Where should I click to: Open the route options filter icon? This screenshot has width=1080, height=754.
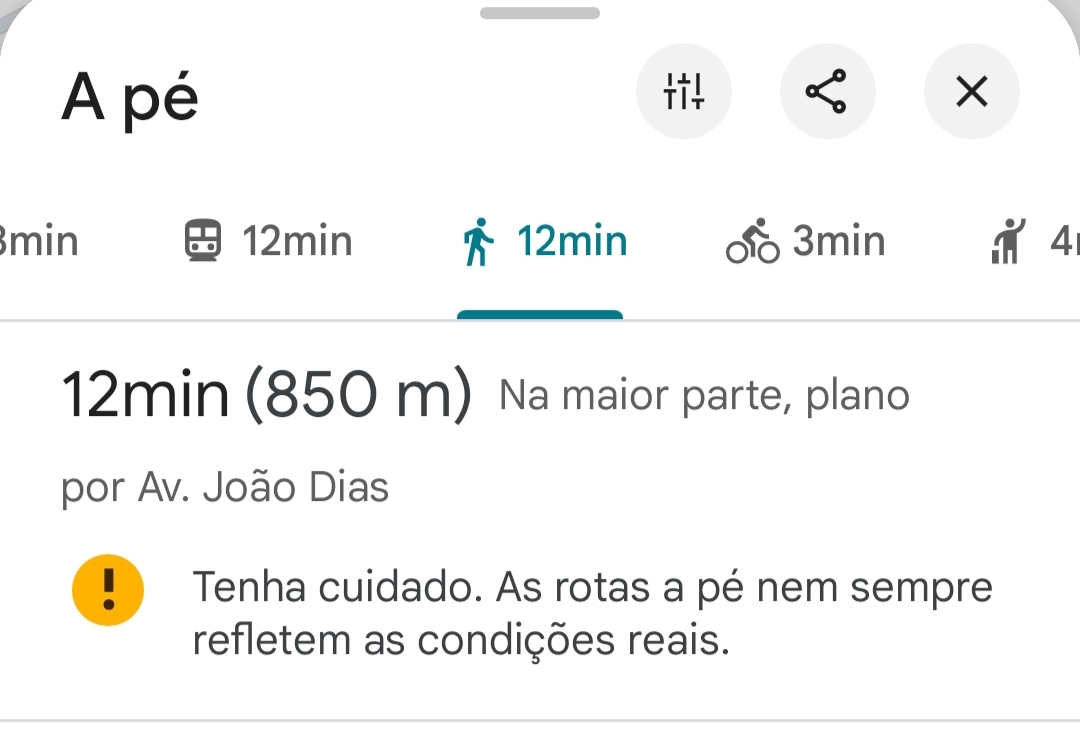(684, 92)
